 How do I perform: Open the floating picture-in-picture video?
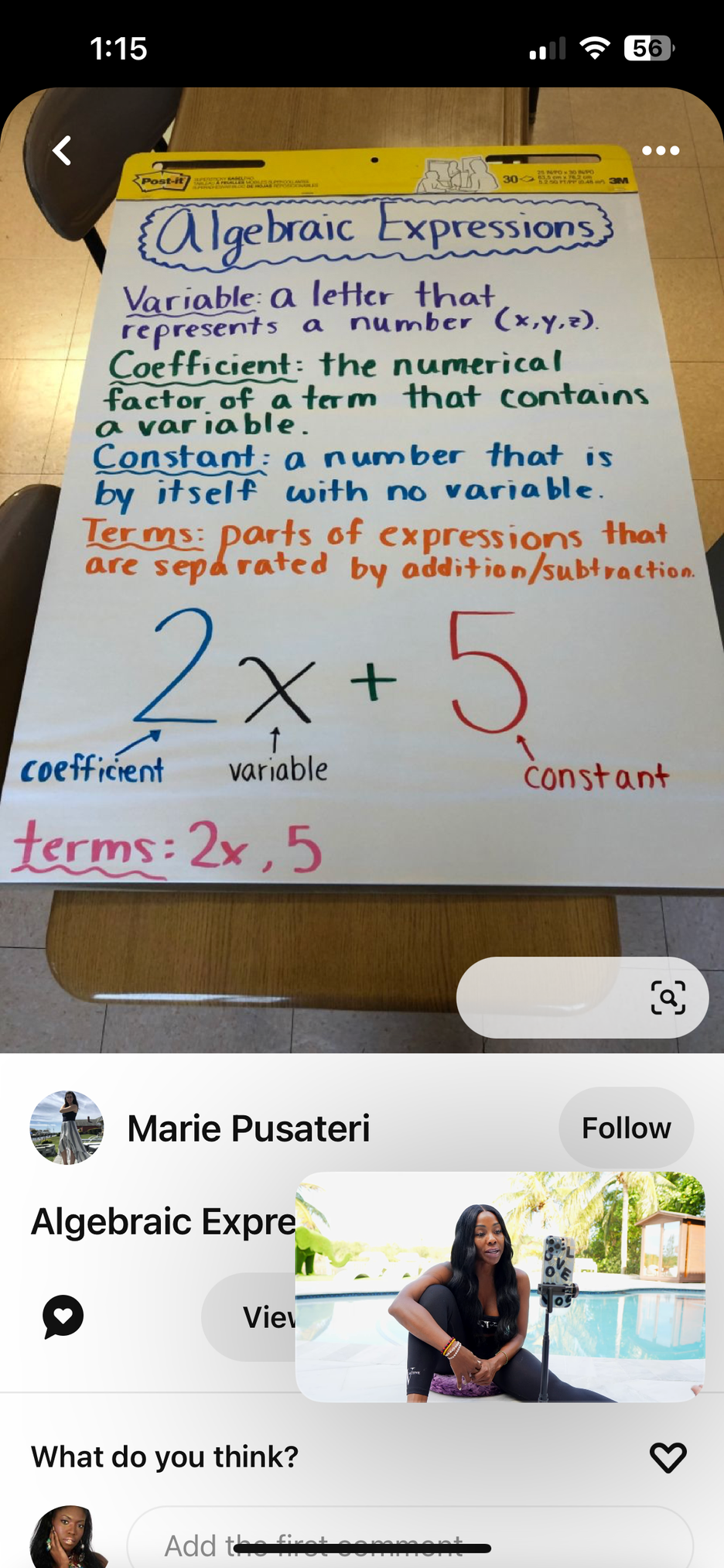pyautogui.click(x=500, y=1286)
